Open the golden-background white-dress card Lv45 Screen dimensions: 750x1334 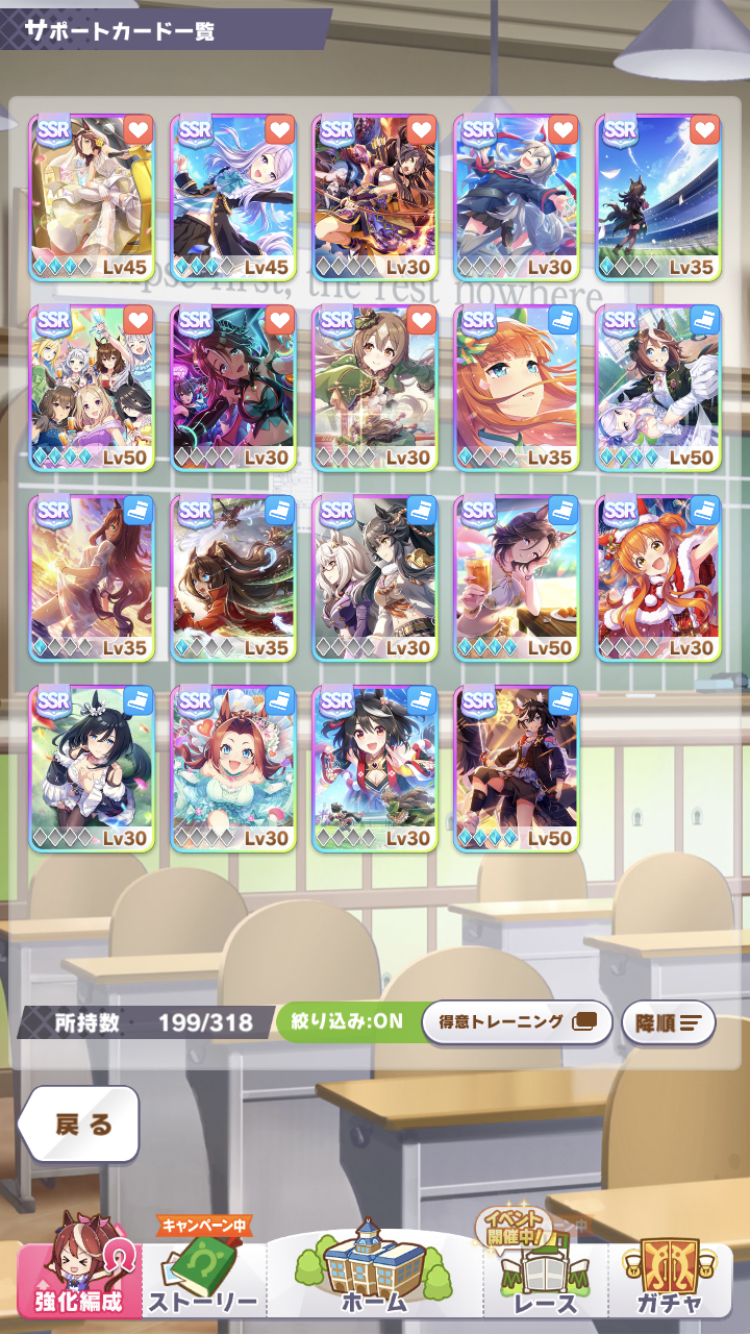[x=92, y=197]
